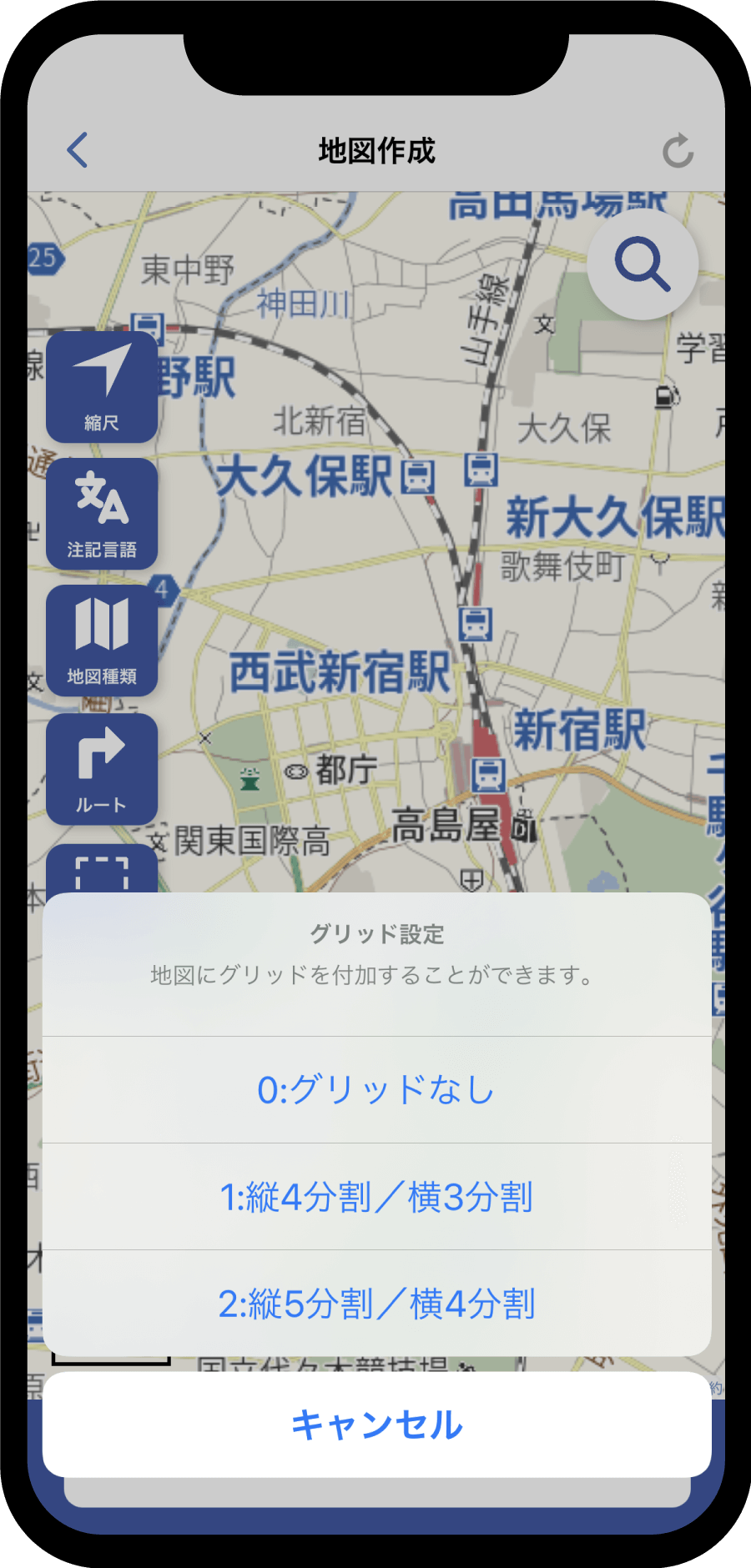Open the 地図種類 map type setting

(x=102, y=641)
